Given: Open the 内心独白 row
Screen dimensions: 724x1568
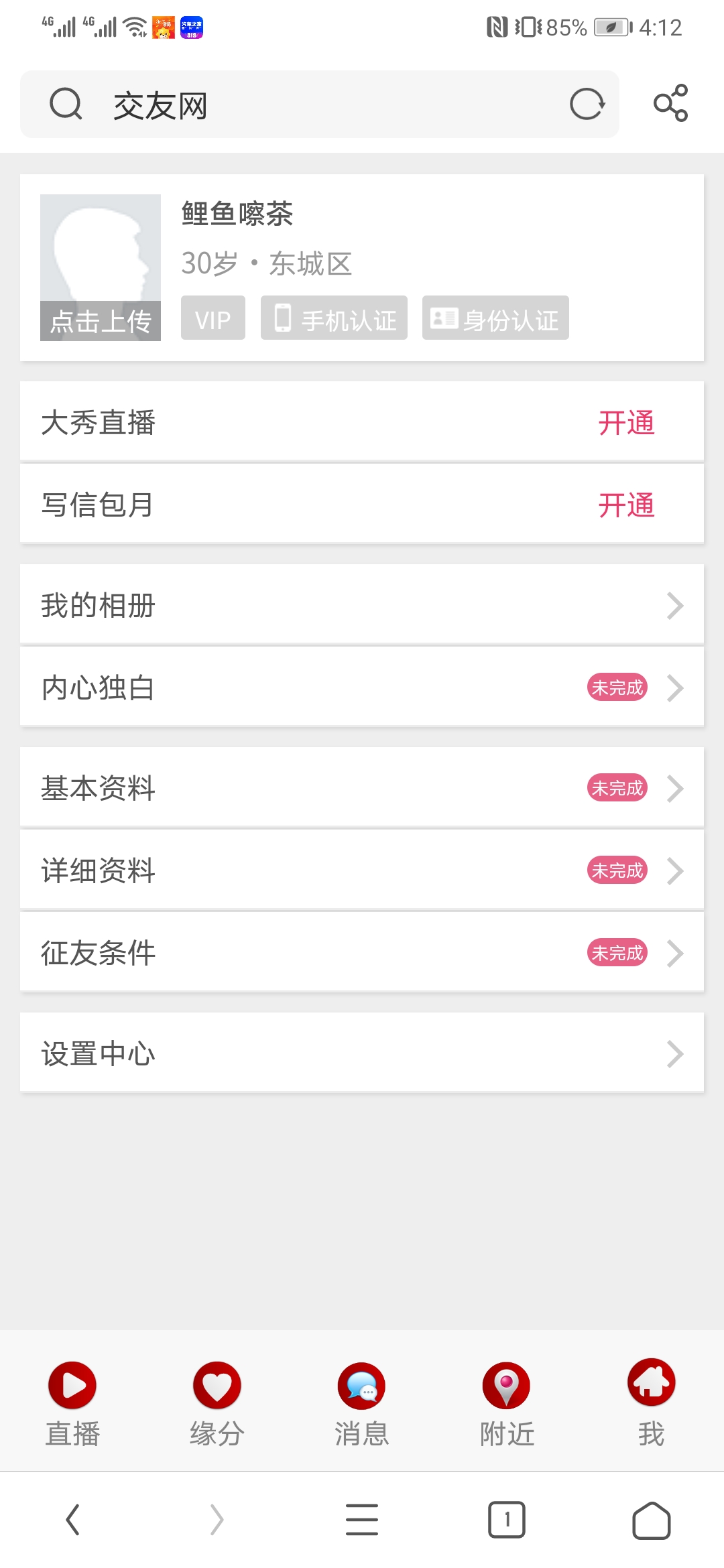Looking at the screenshot, I should [x=362, y=688].
